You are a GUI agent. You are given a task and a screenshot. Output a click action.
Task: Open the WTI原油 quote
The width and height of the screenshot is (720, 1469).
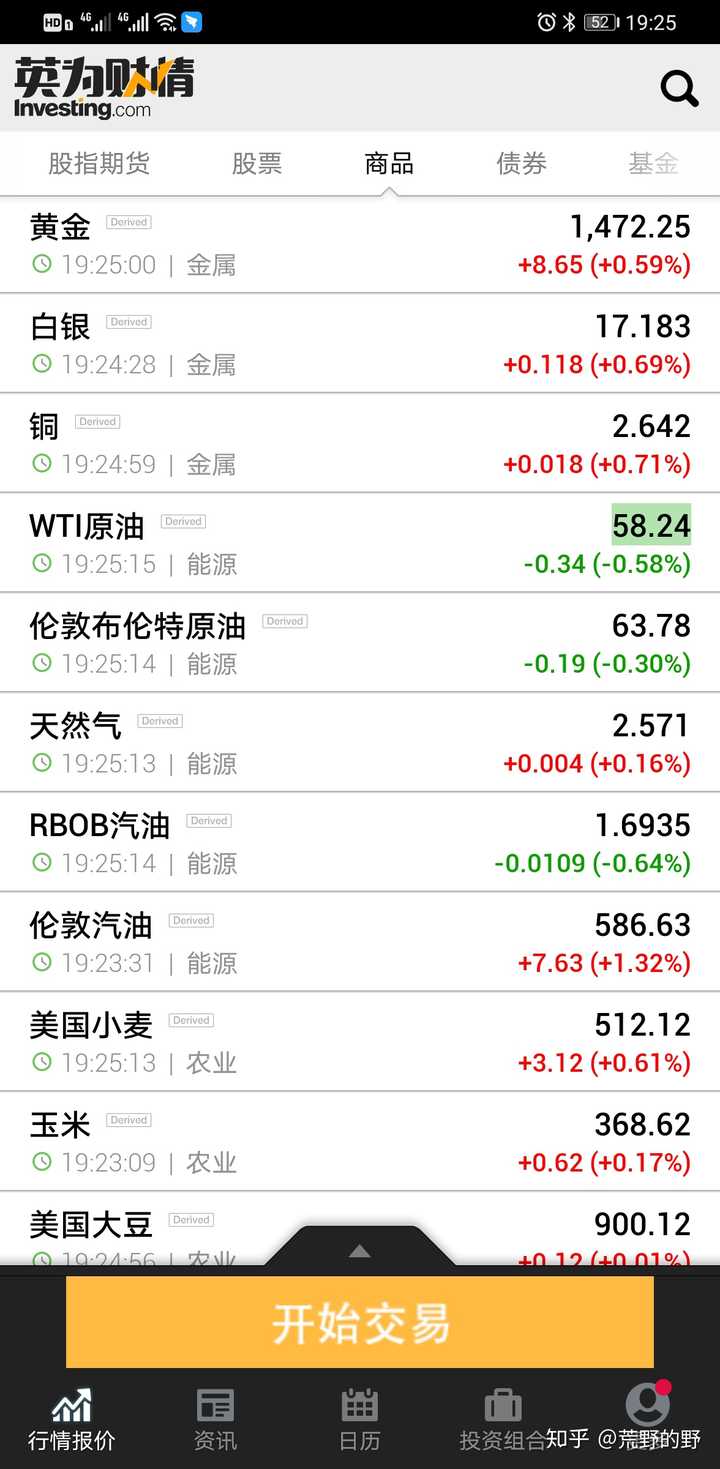pyautogui.click(x=360, y=543)
